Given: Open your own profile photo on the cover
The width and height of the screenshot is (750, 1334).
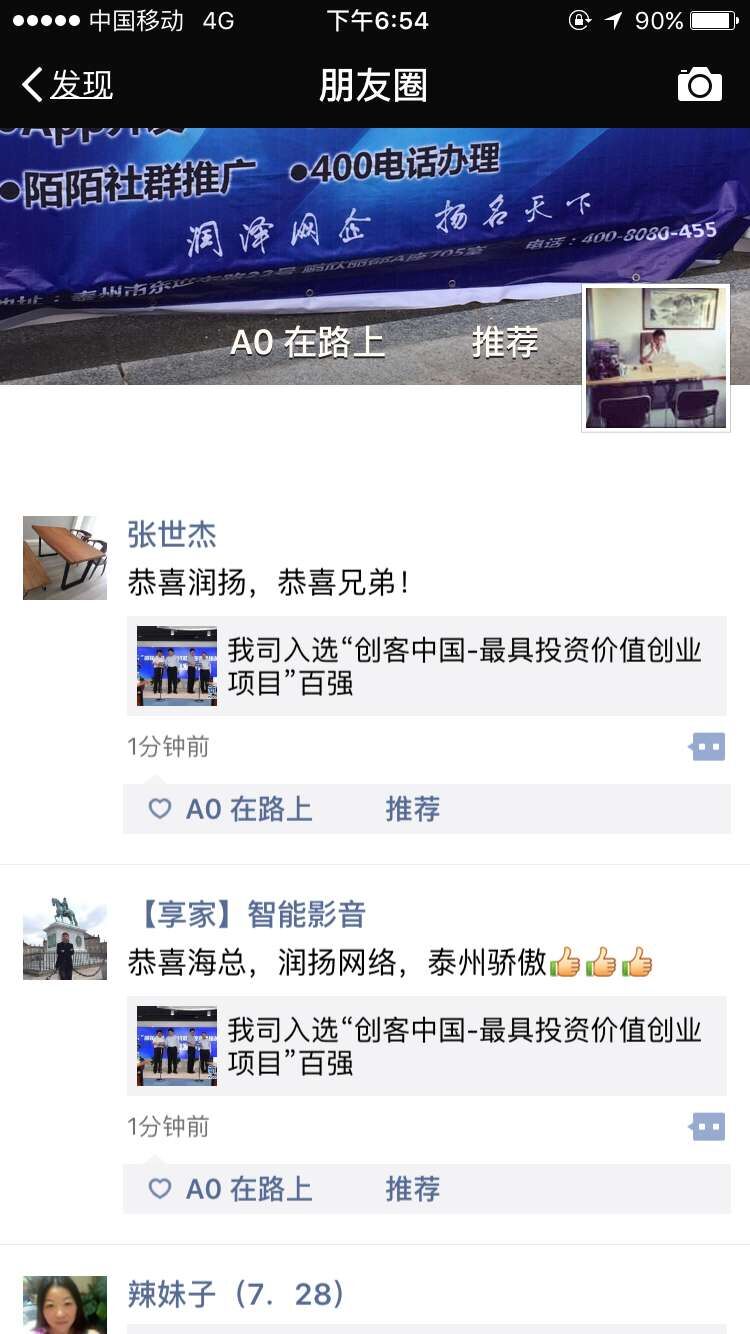Looking at the screenshot, I should point(656,358).
